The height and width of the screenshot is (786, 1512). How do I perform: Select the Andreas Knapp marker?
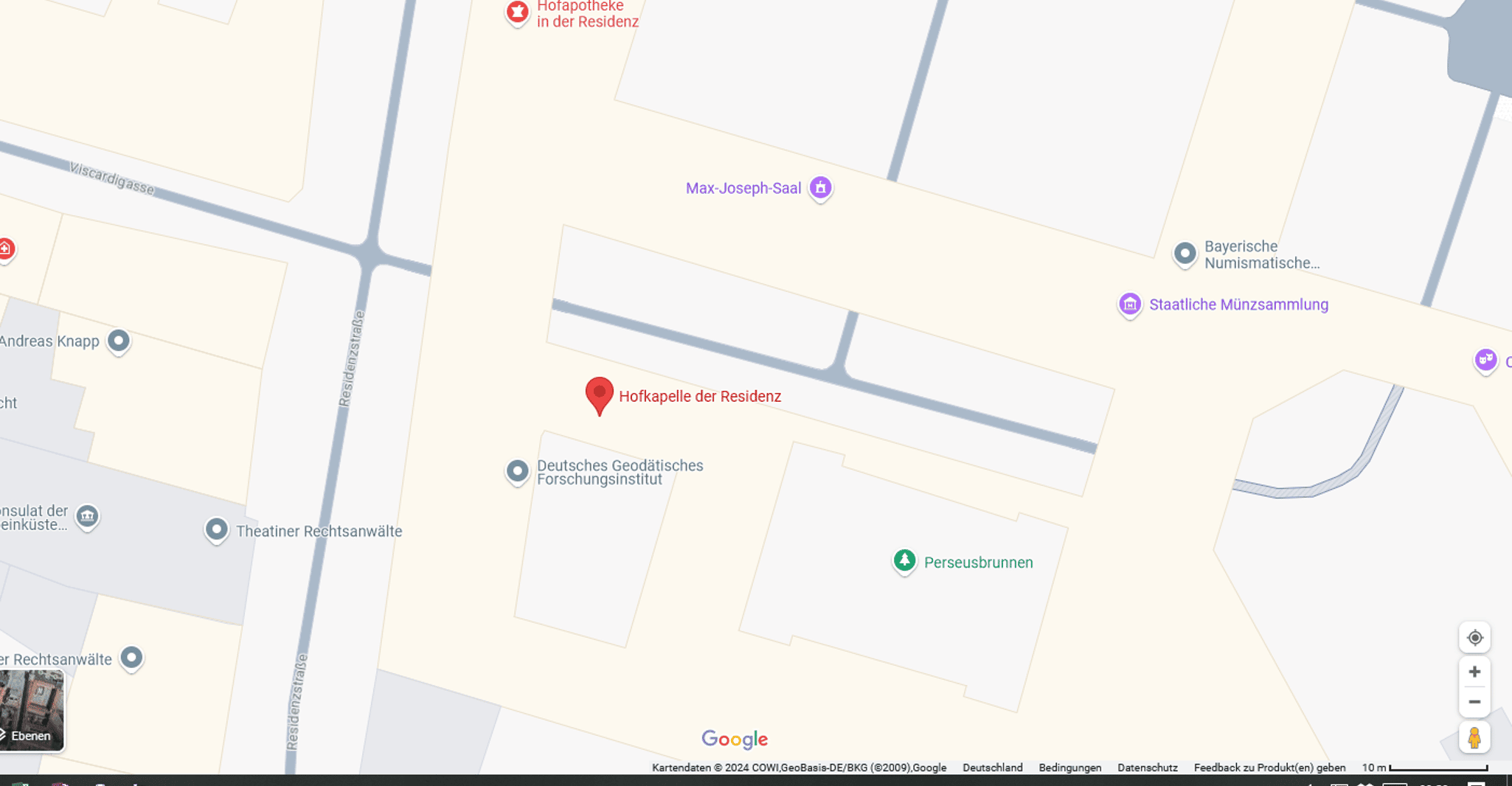click(x=118, y=341)
